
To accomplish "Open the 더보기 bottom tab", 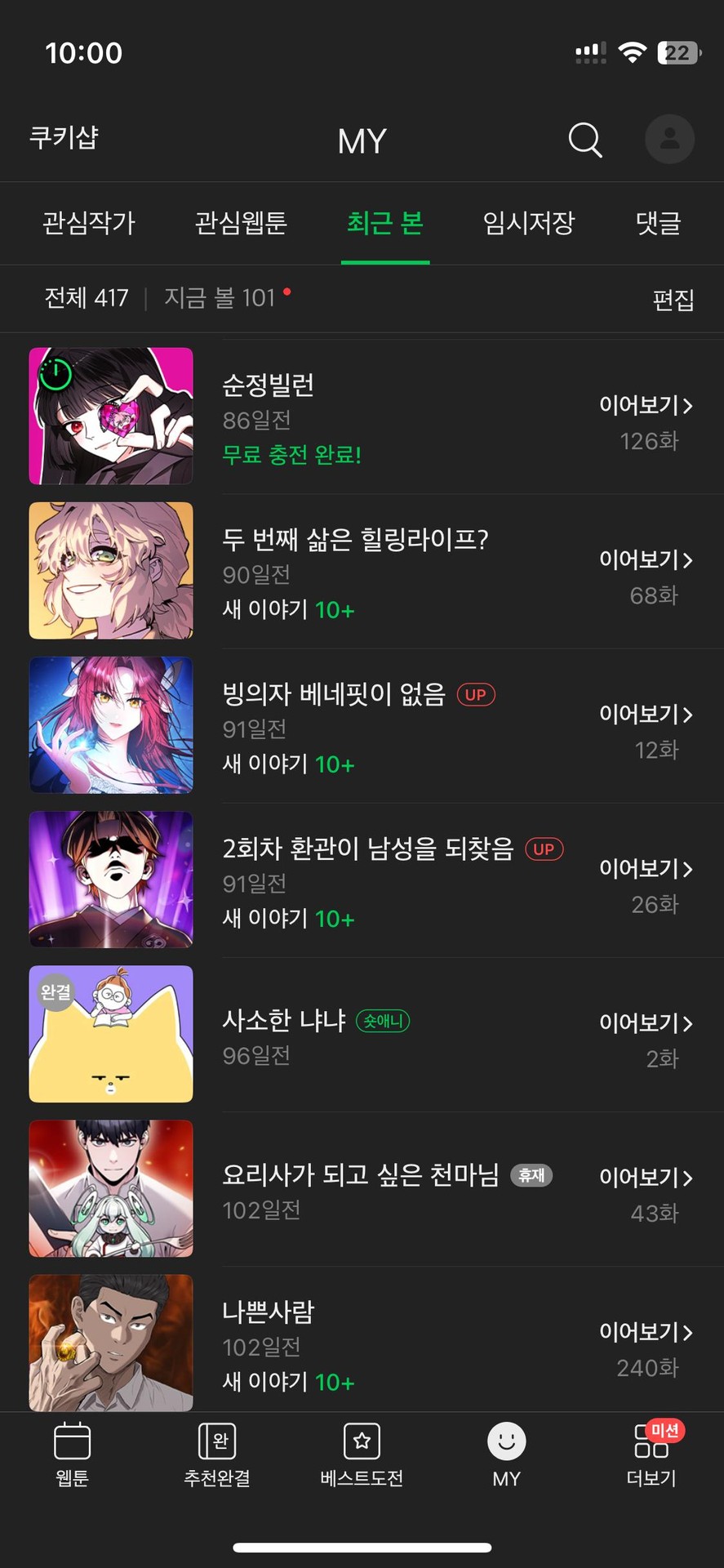I will tap(651, 1455).
